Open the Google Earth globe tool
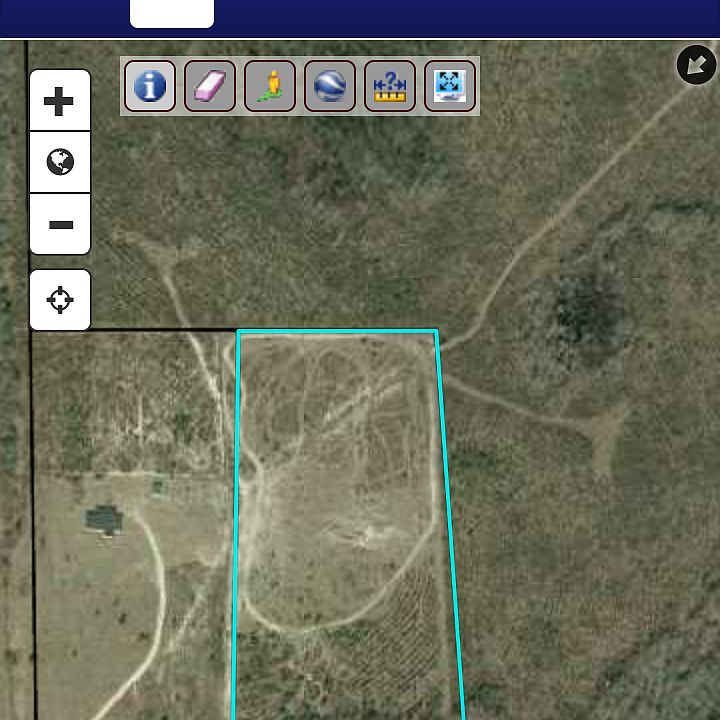The height and width of the screenshot is (720, 720). coord(330,86)
